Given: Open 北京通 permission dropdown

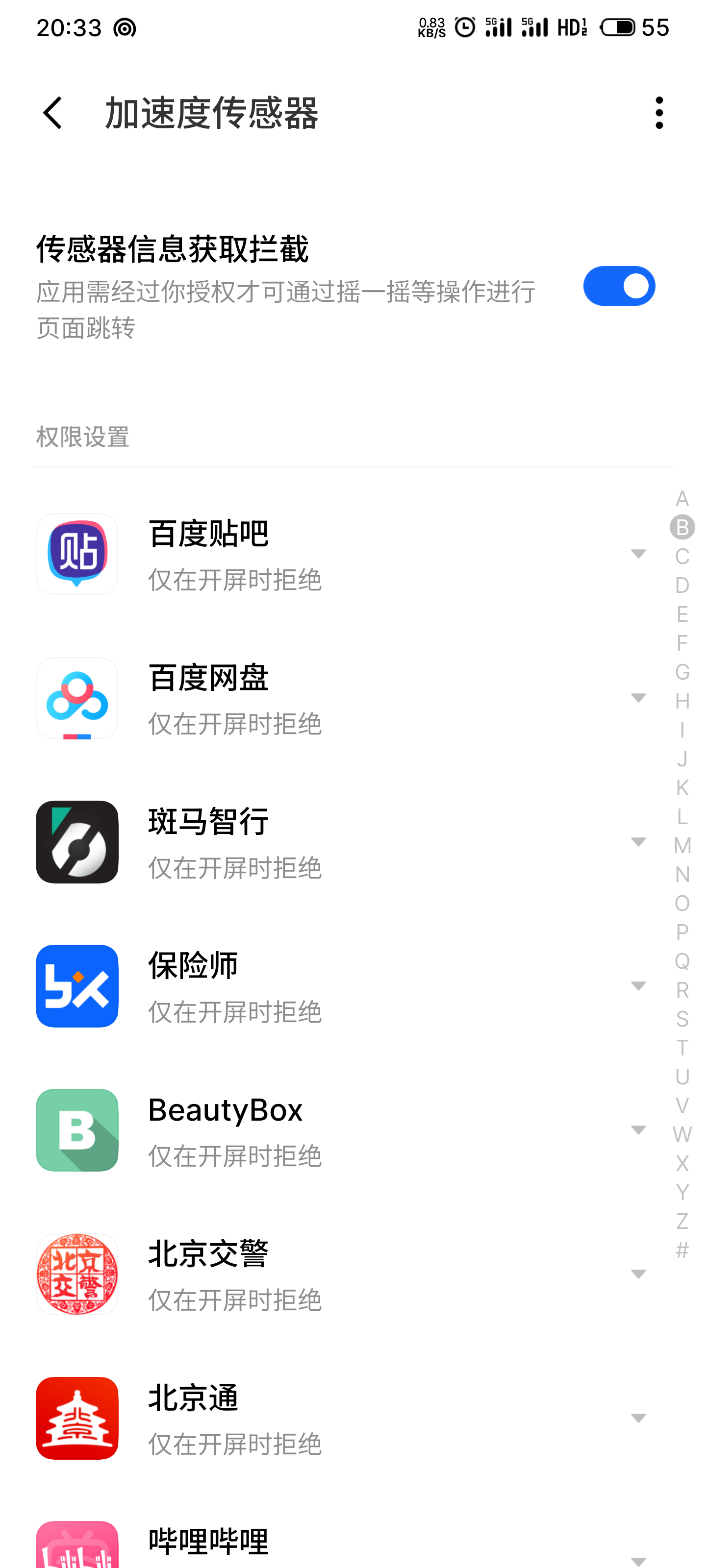Looking at the screenshot, I should pyautogui.click(x=638, y=1418).
